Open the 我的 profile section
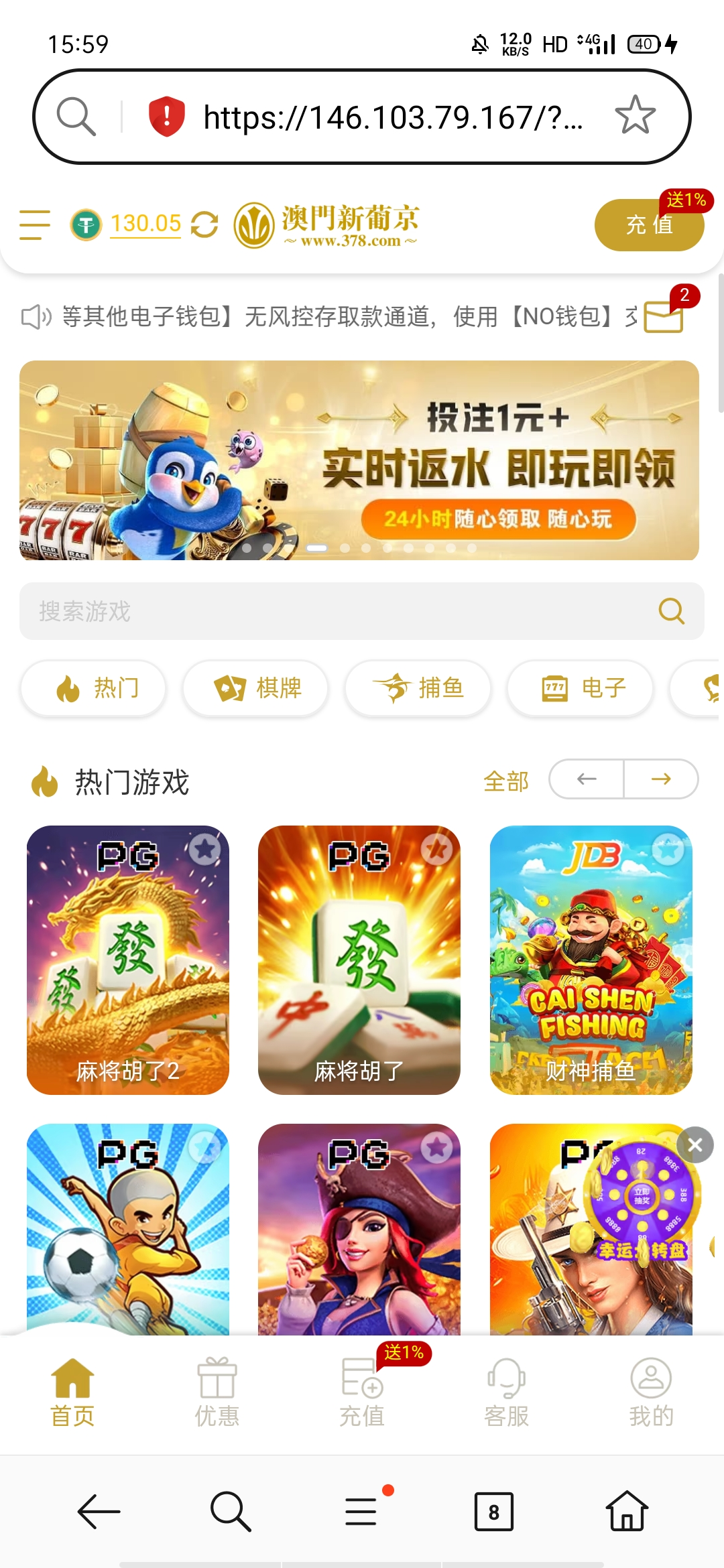 [651, 1390]
